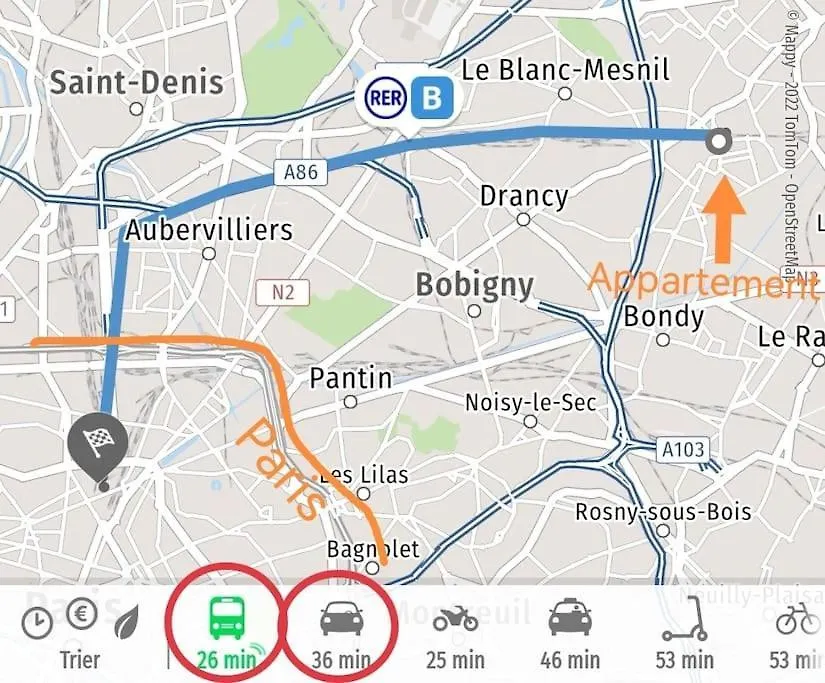Tap the checkered flag destination pin
825x683 pixels.
click(97, 442)
